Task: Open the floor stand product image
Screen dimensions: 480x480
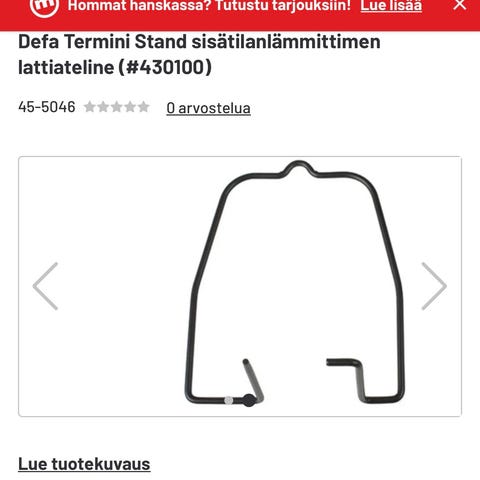Action: click(295, 283)
